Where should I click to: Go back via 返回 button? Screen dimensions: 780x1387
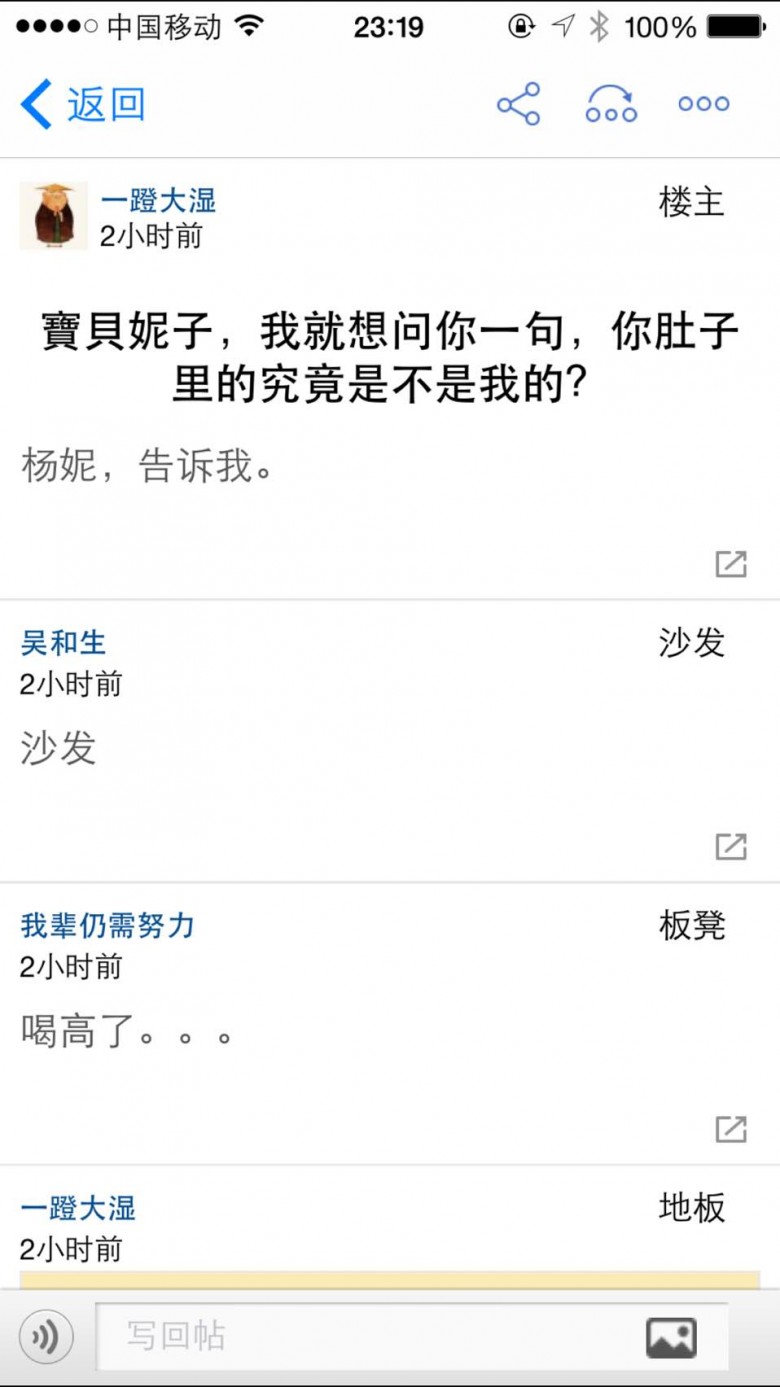[x=82, y=104]
